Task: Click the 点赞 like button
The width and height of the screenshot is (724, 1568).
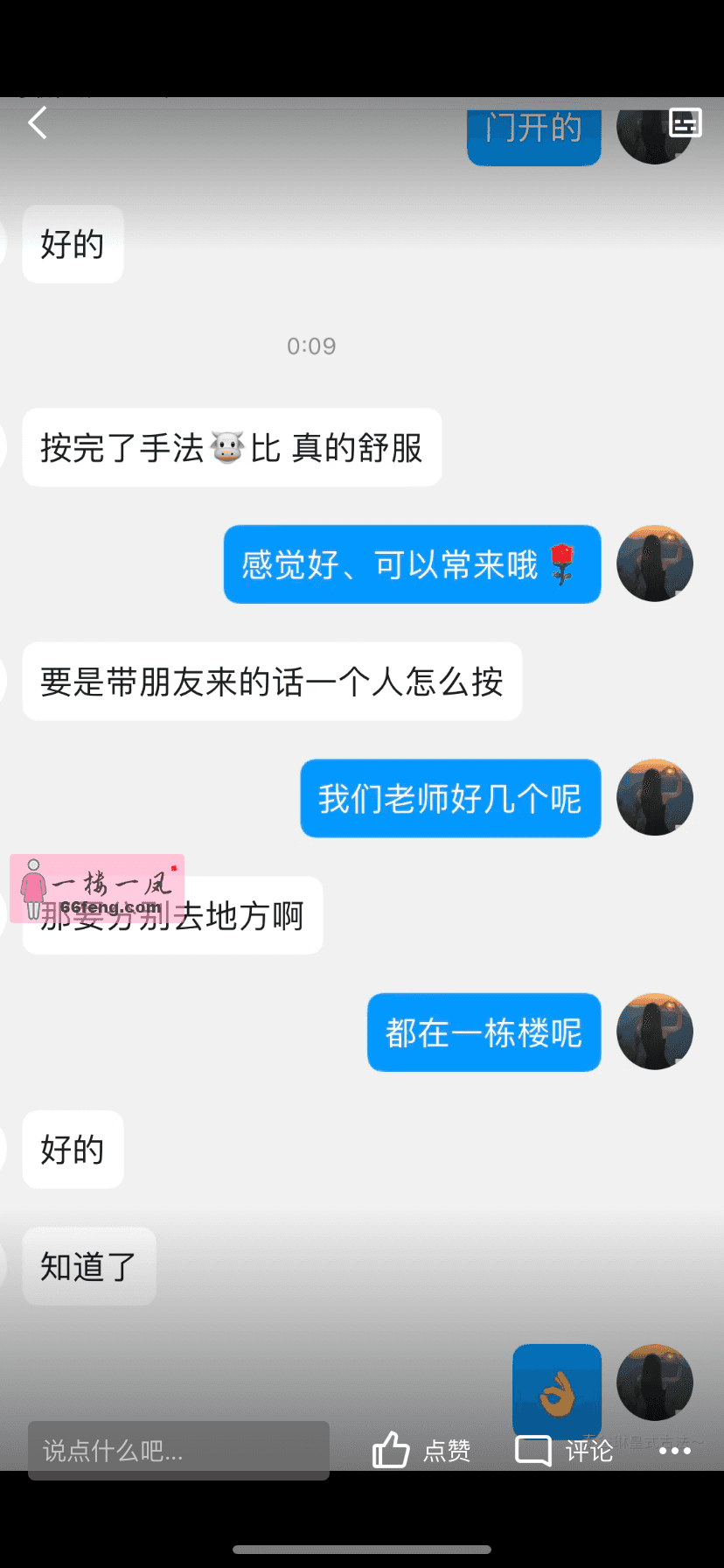Action: [445, 1451]
